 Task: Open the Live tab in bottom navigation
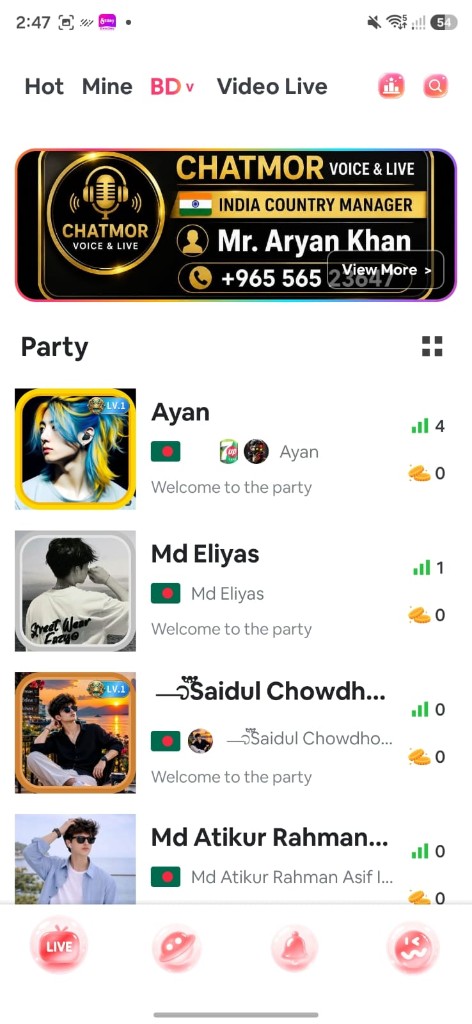(x=59, y=946)
